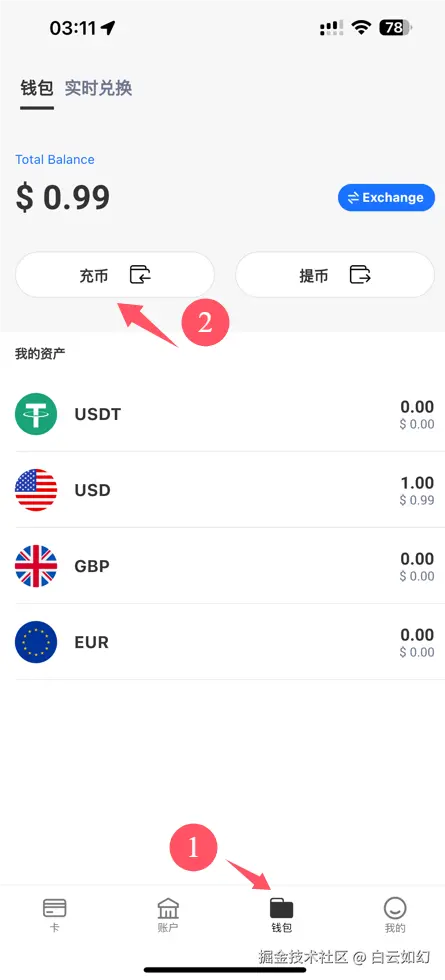Select the 钱包 top tab
The image size is (445, 980).
coord(36,88)
